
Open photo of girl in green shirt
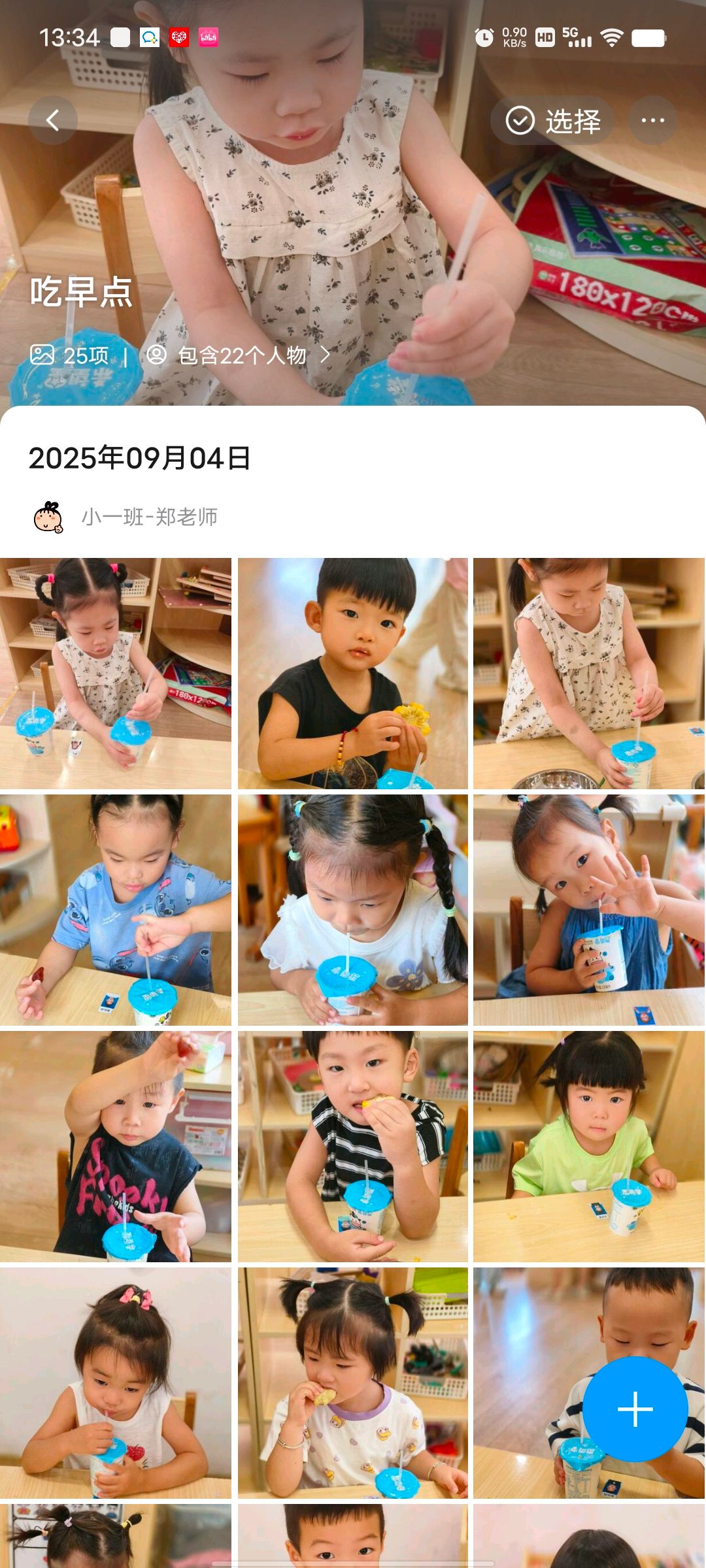click(588, 1146)
